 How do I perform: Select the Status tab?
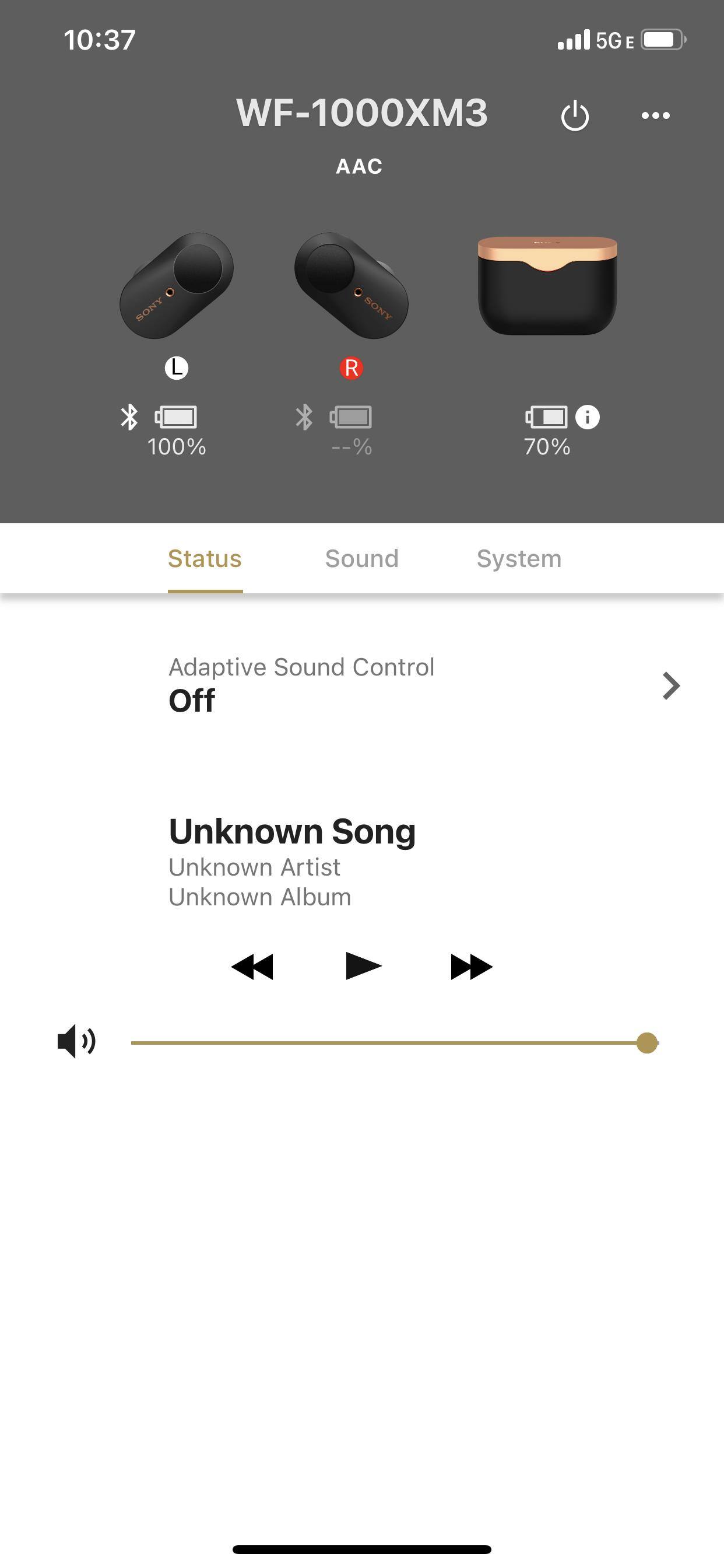coord(205,559)
